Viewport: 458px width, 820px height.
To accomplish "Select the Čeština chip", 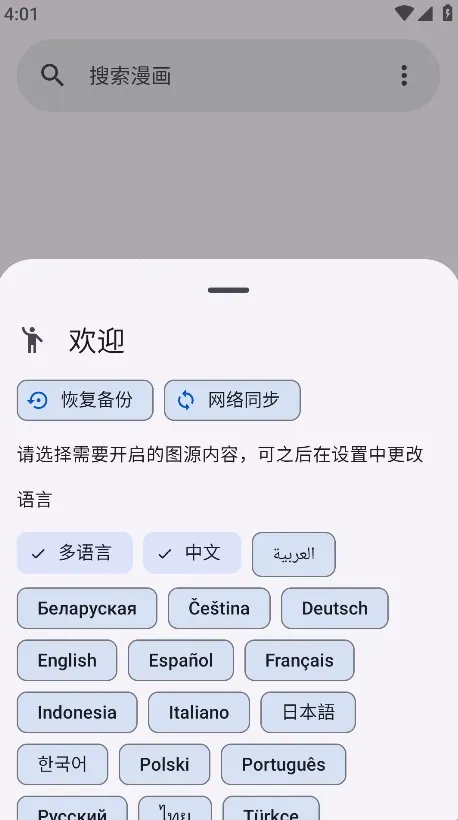I will tap(219, 608).
